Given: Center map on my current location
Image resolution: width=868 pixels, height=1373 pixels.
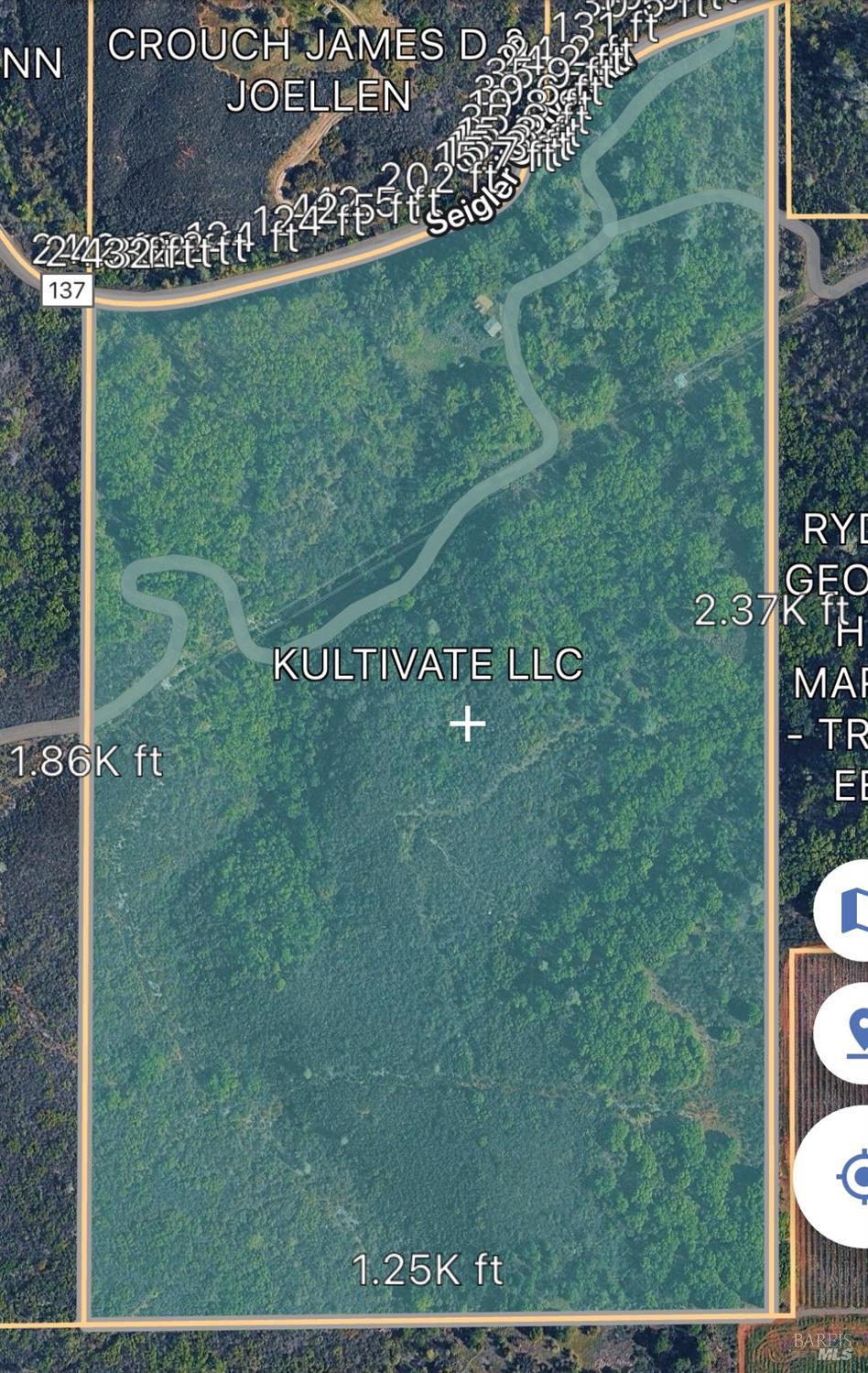Looking at the screenshot, I should (x=844, y=1175).
